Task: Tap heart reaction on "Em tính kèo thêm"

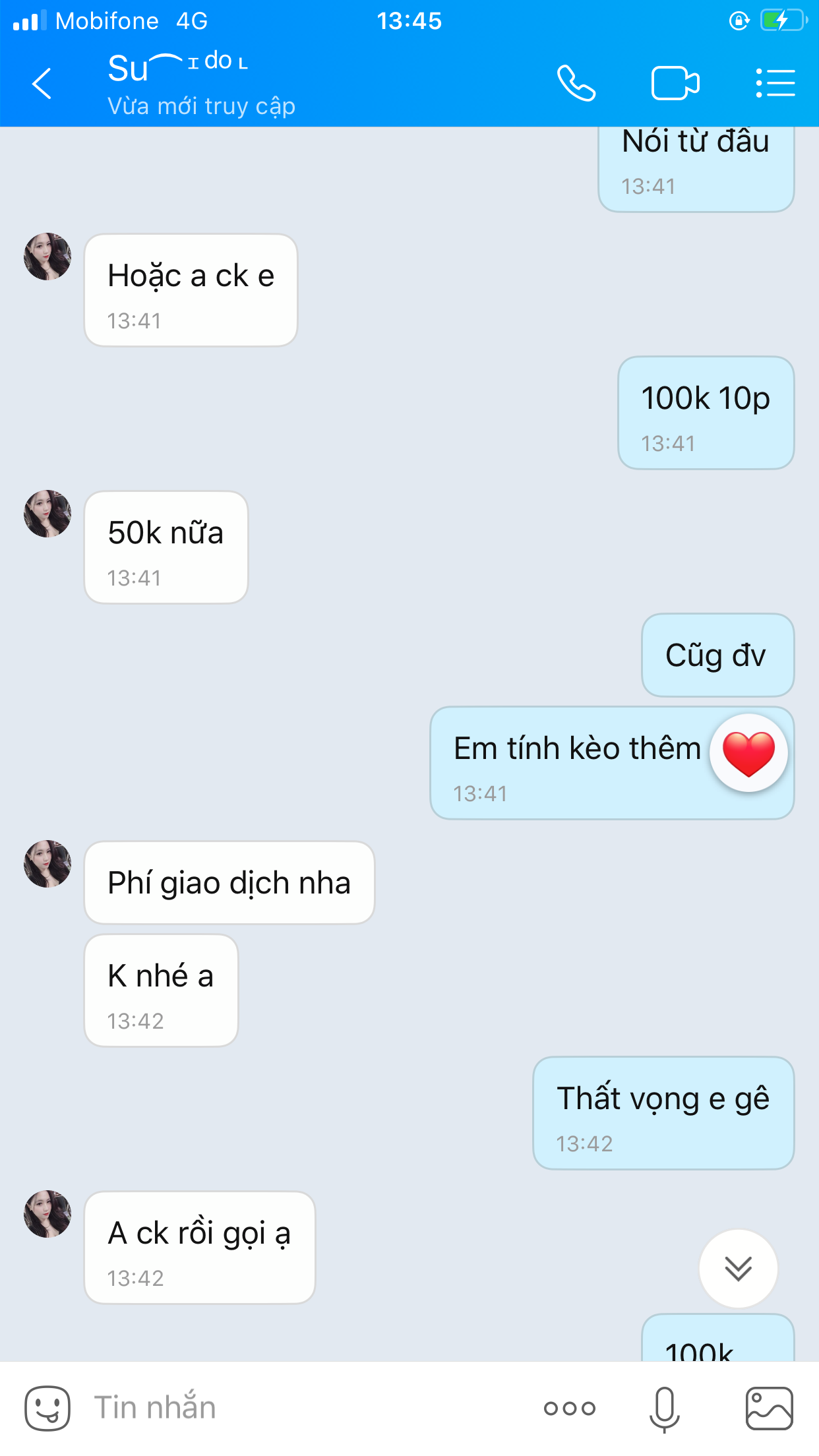Action: coord(748,752)
